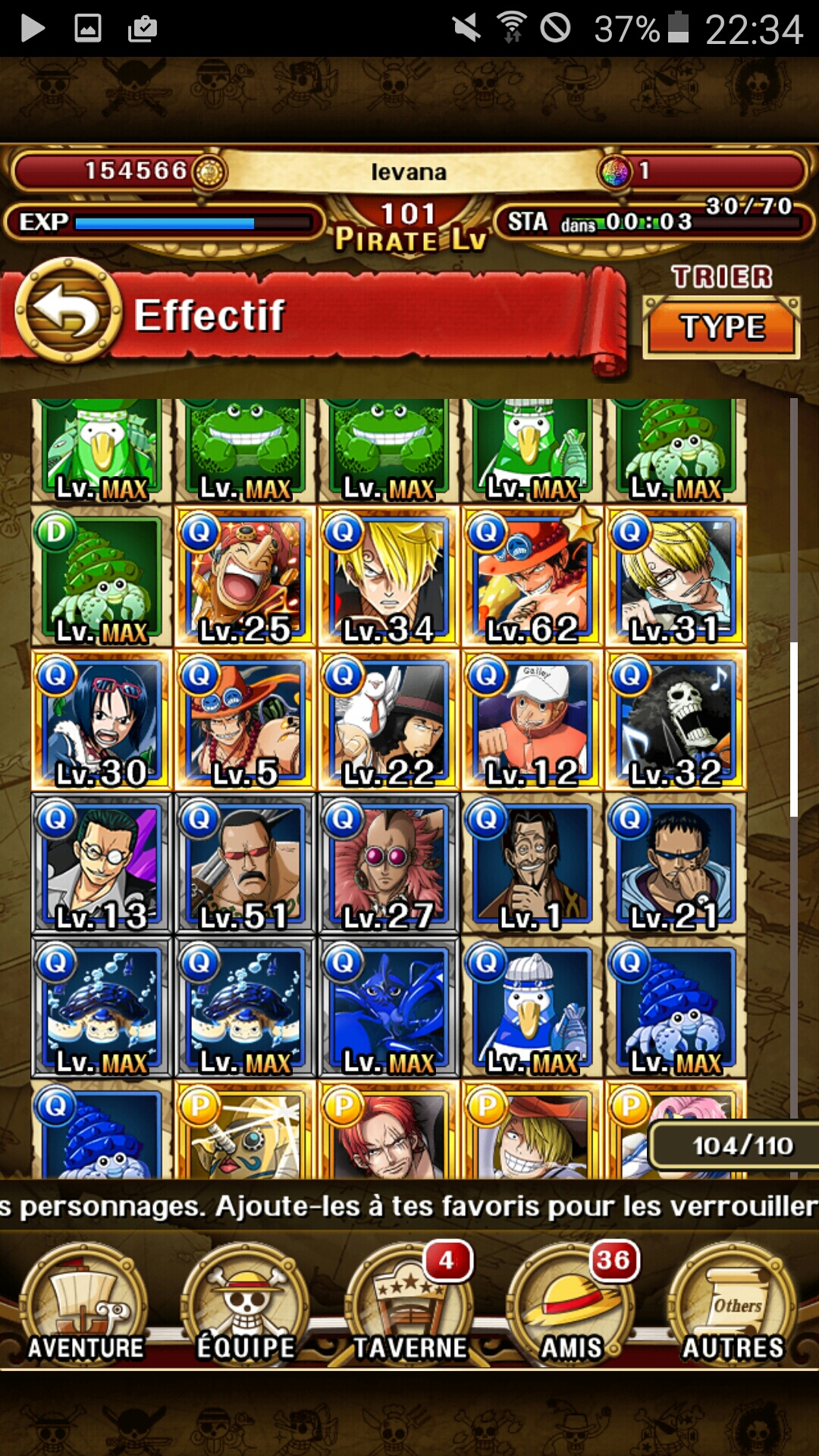Select the Lv.25 character
Screen dimensions: 819x1456
coord(245,577)
